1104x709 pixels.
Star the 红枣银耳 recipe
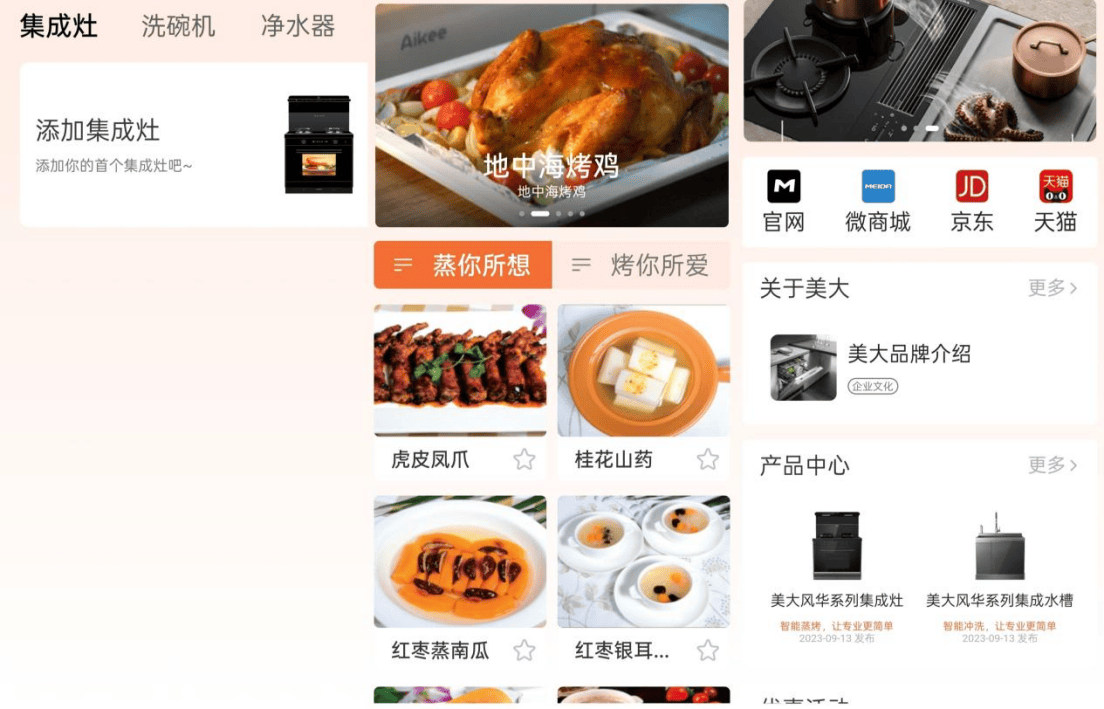point(708,651)
